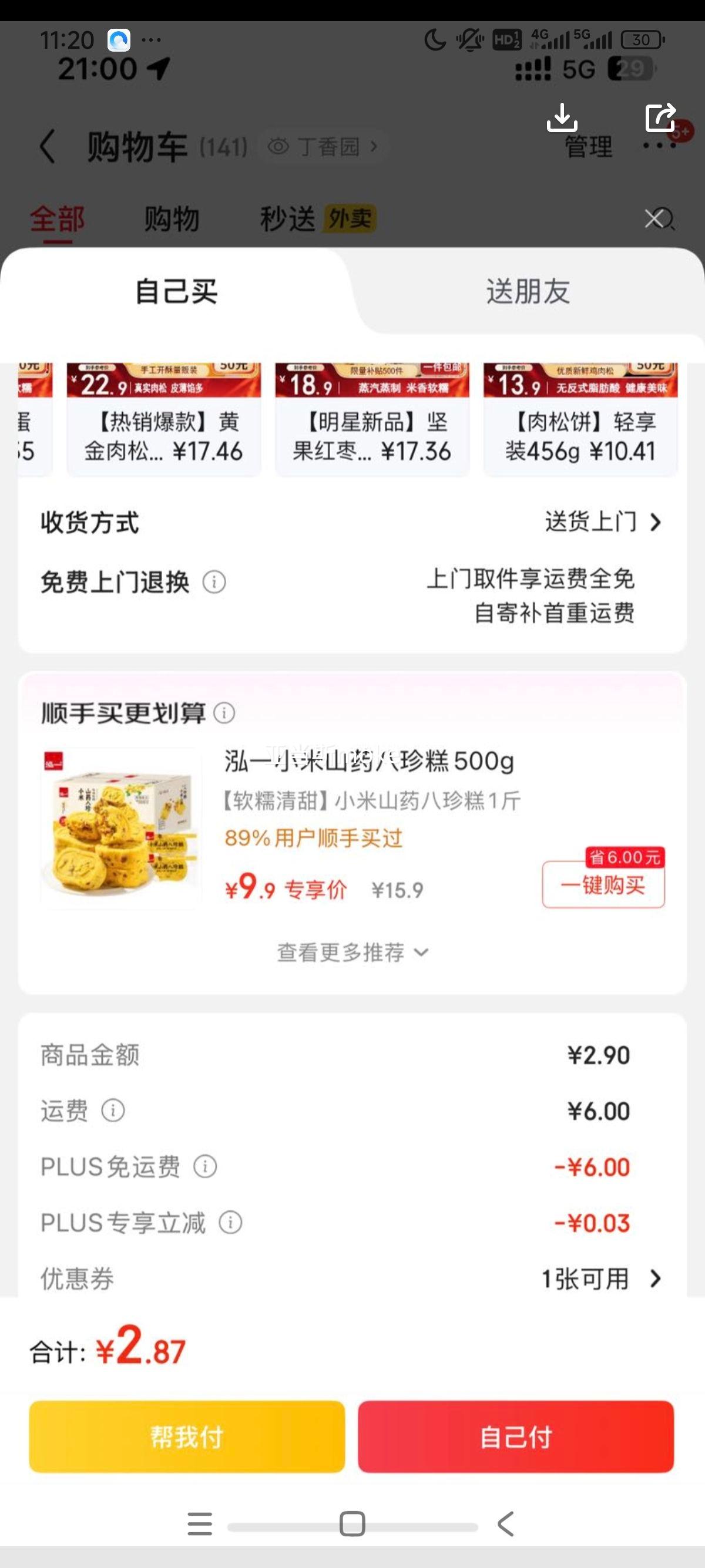Open the info icon beside 运费
The image size is (705, 1568).
coord(113,1111)
